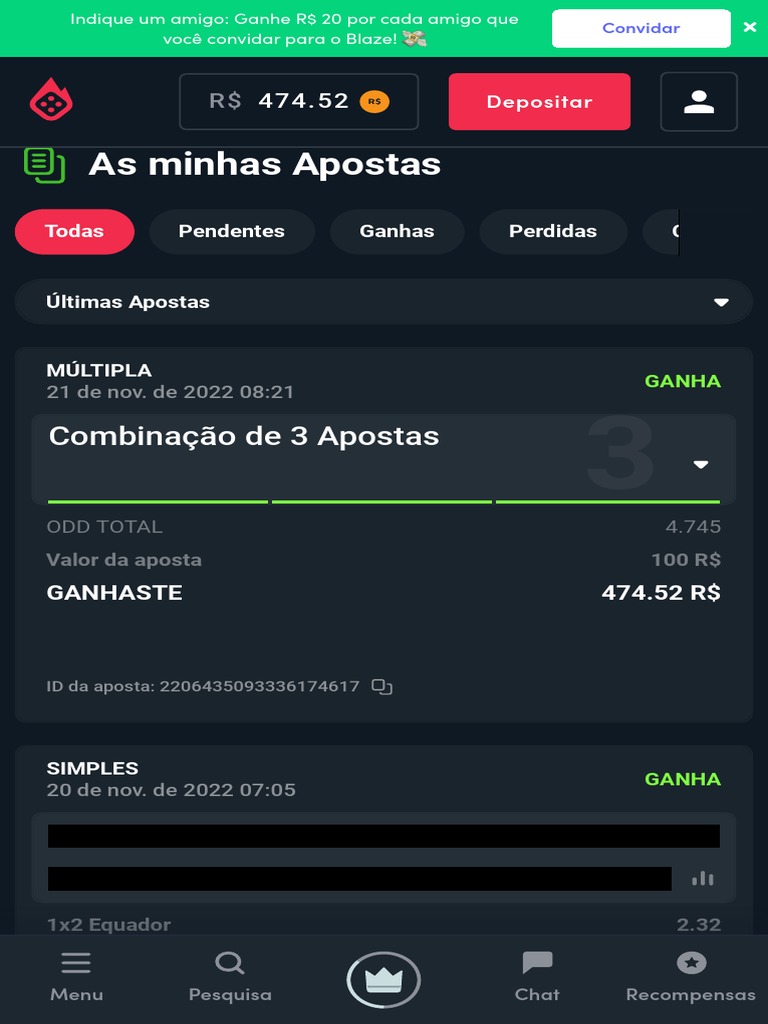Switch to the Pendentes filter
768x1024 pixels.
pyautogui.click(x=231, y=231)
